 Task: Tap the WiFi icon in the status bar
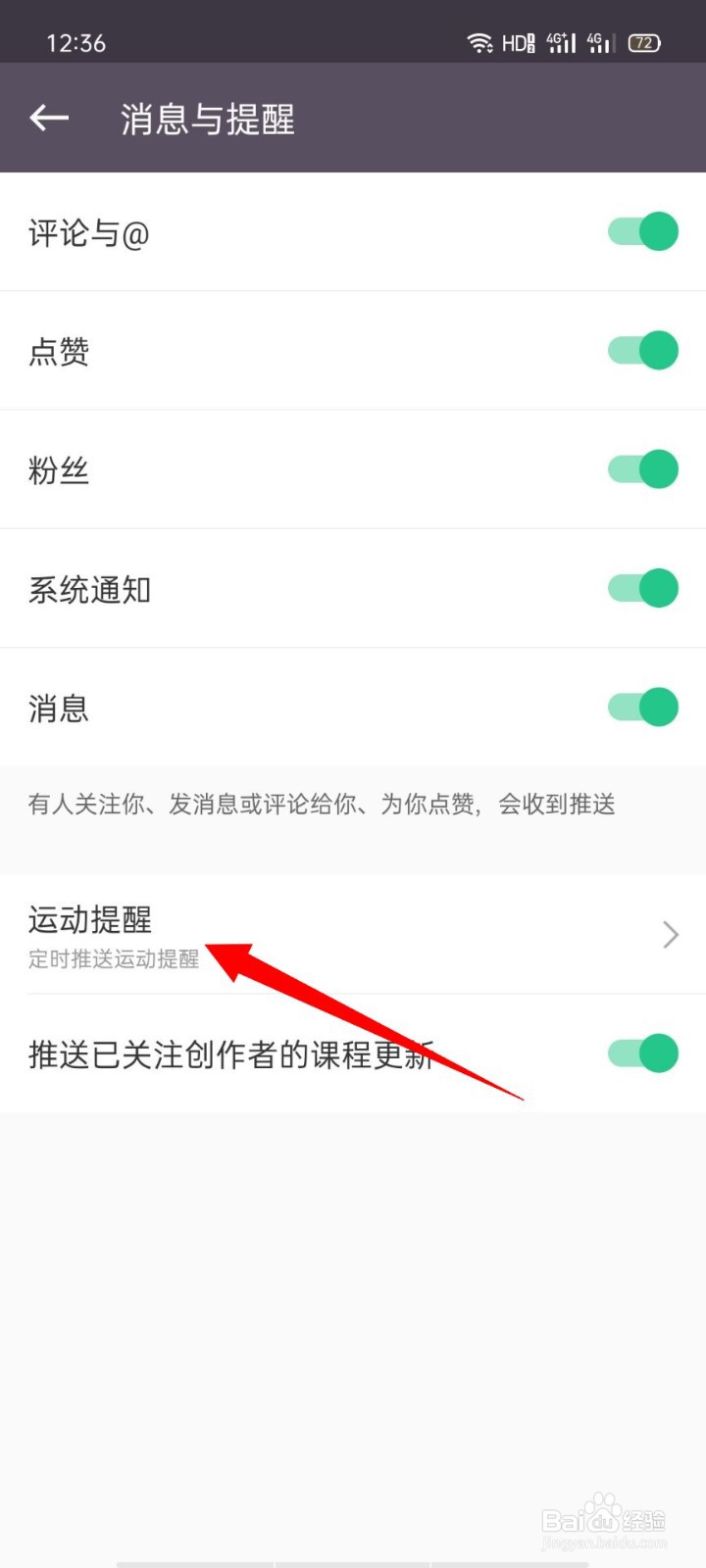[479, 42]
